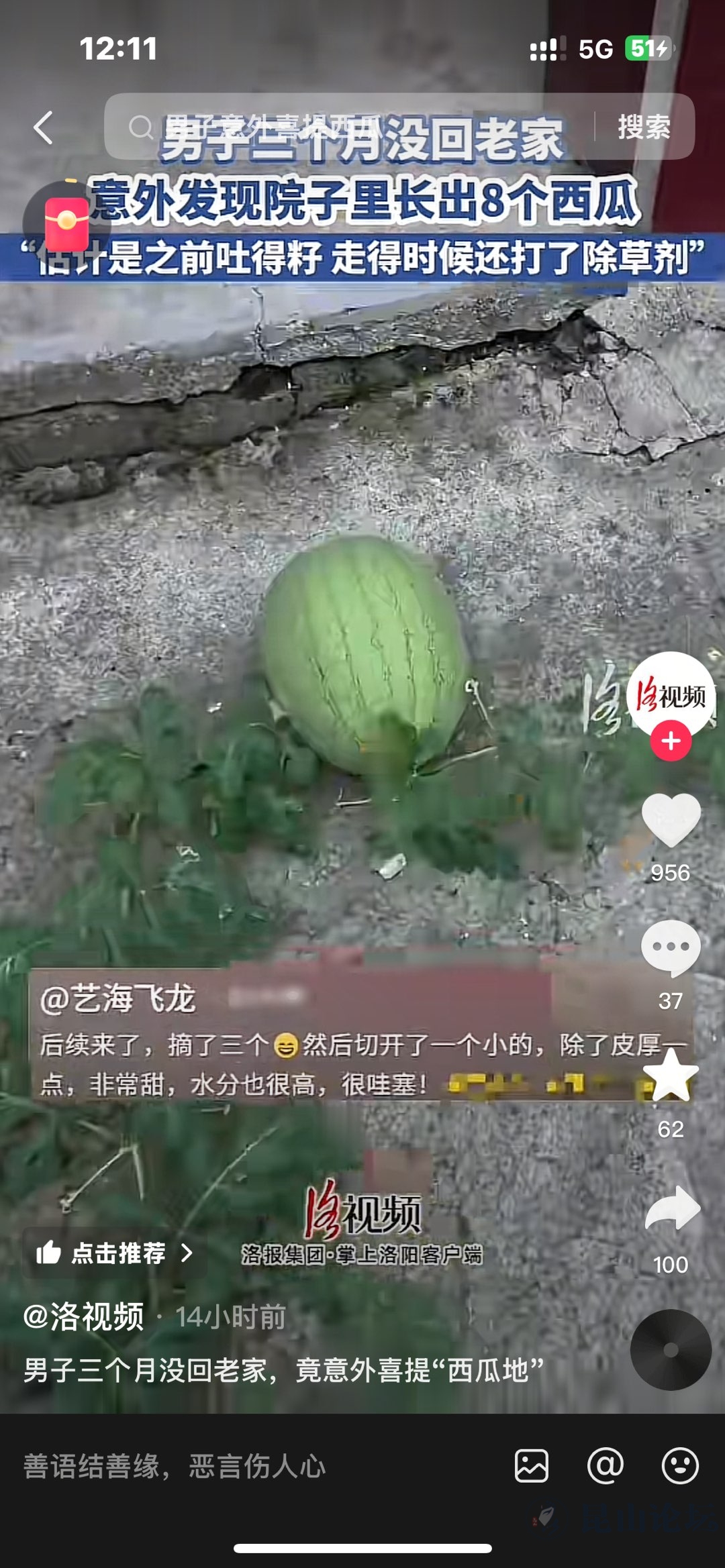Favorite this video with the star
Viewport: 725px width, 1568px height.
point(671,1076)
